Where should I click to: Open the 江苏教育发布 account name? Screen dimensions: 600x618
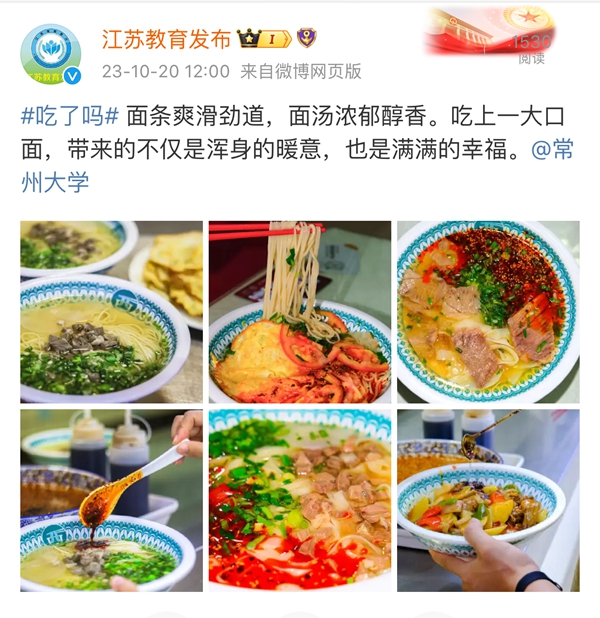click(x=166, y=38)
